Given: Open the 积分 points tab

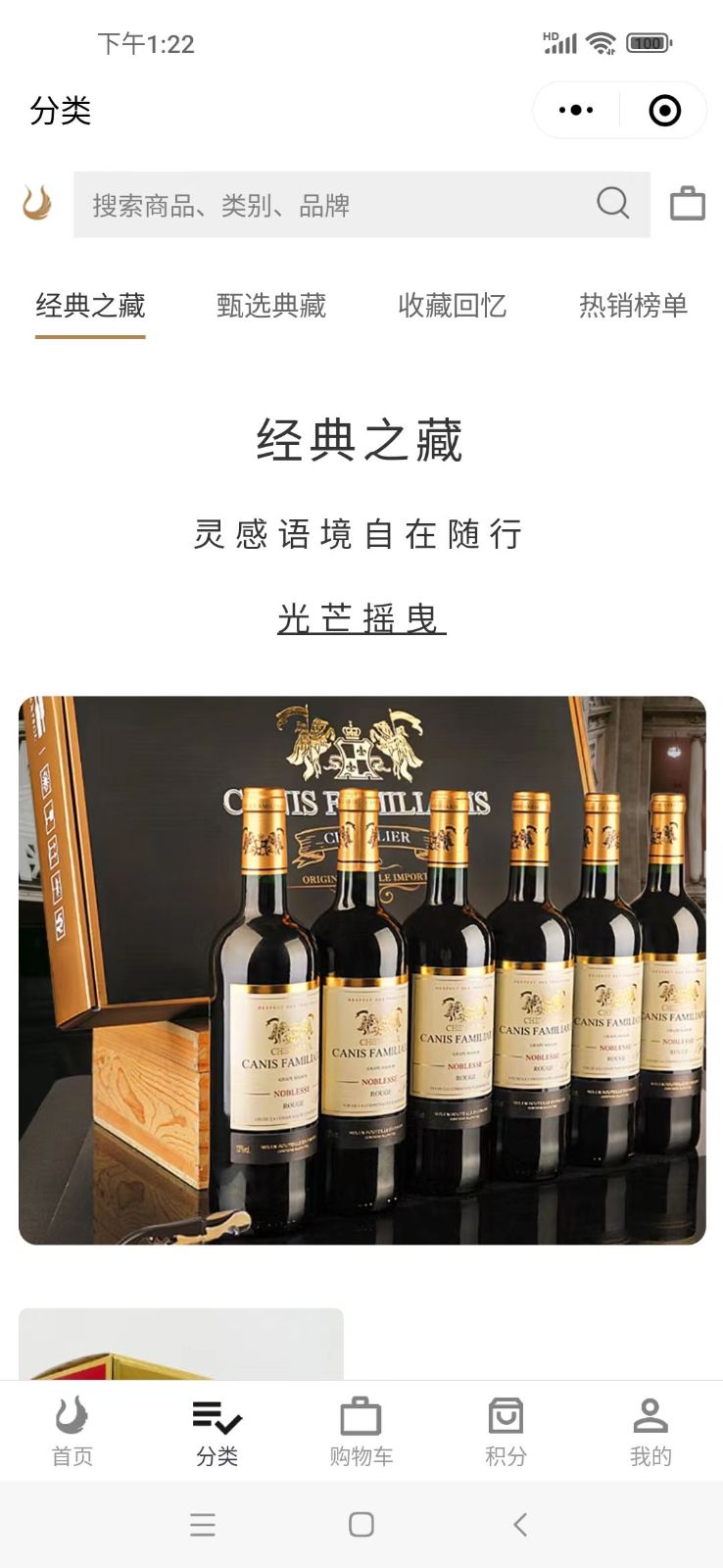Looking at the screenshot, I should (506, 1432).
